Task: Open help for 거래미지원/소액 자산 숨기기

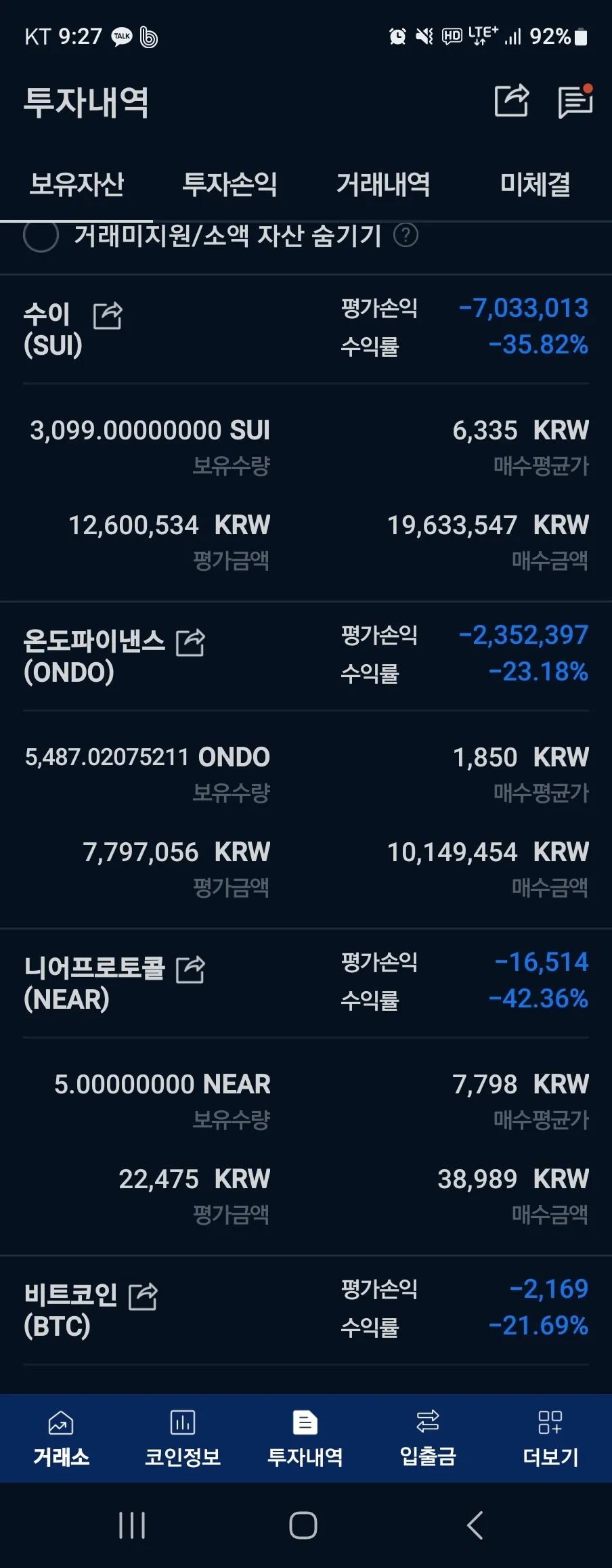Action: 406,236
